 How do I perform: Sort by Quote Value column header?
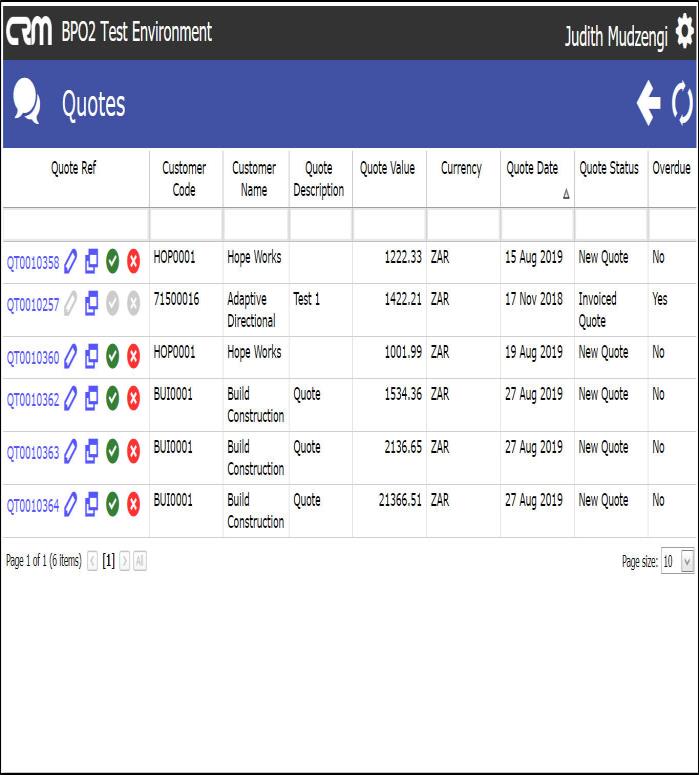point(388,168)
